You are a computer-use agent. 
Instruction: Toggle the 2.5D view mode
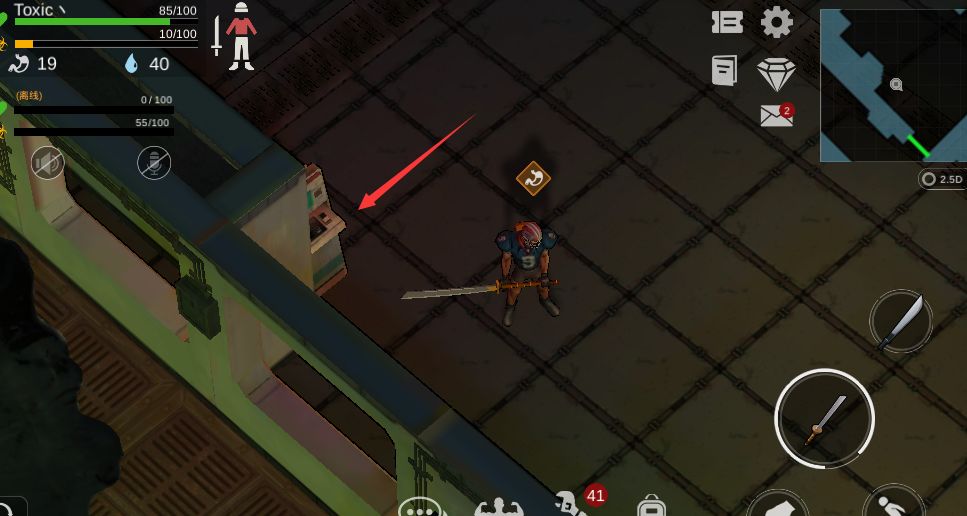click(x=942, y=179)
